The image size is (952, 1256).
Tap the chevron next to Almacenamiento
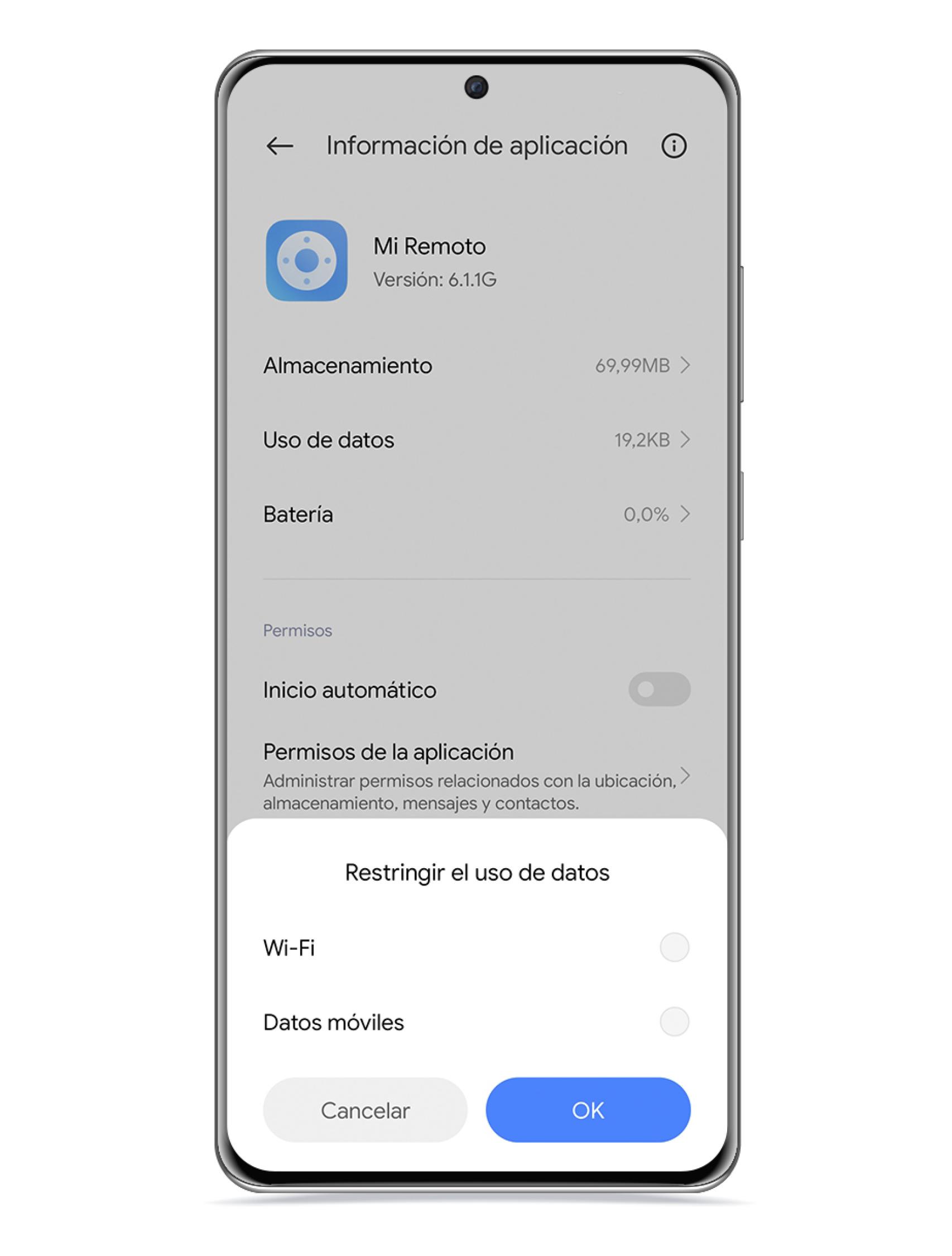685,366
